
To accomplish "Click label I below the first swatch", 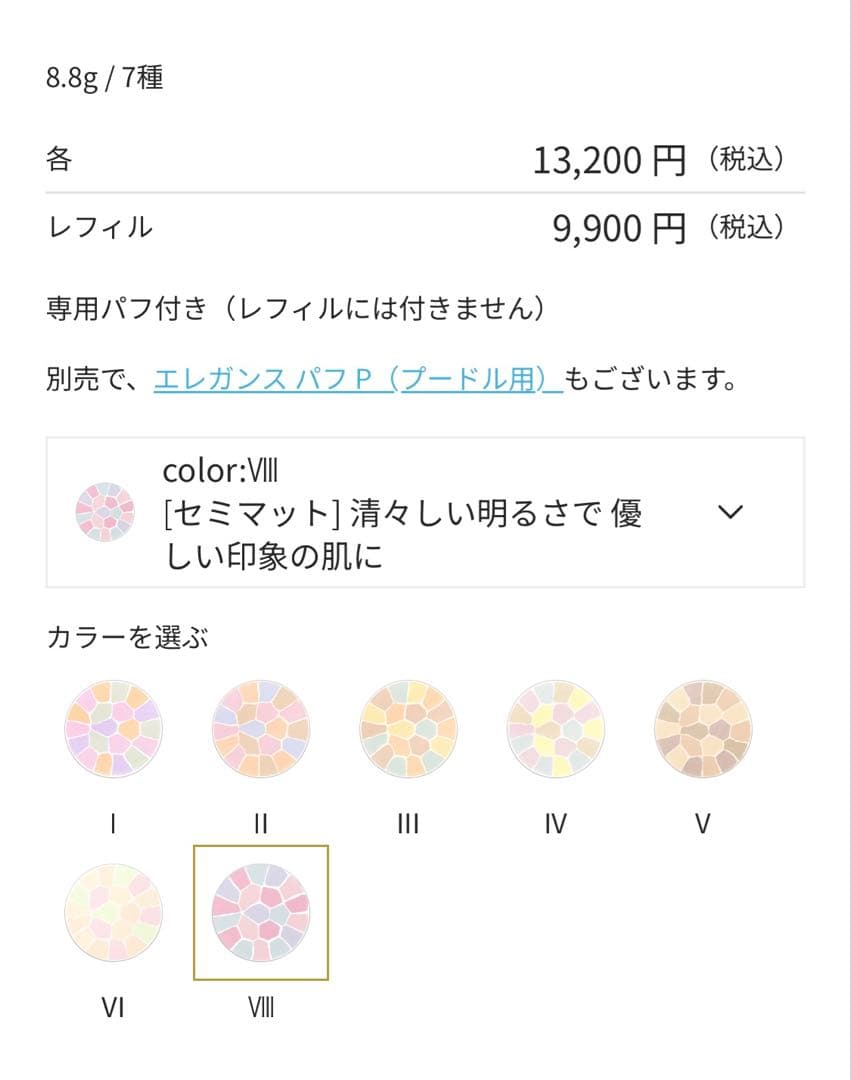I will [113, 824].
